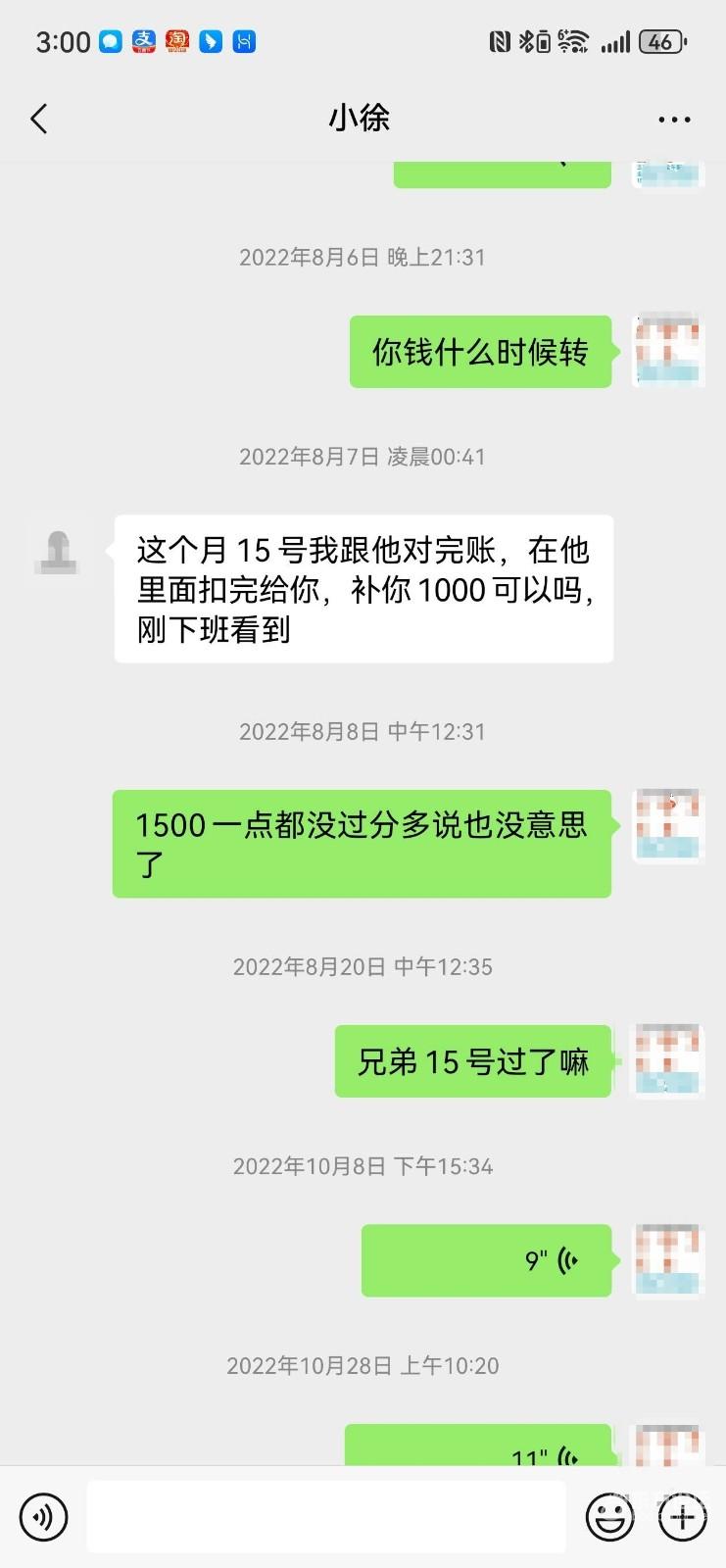Tap my avatar next to 你钱什么时候转

click(x=667, y=351)
